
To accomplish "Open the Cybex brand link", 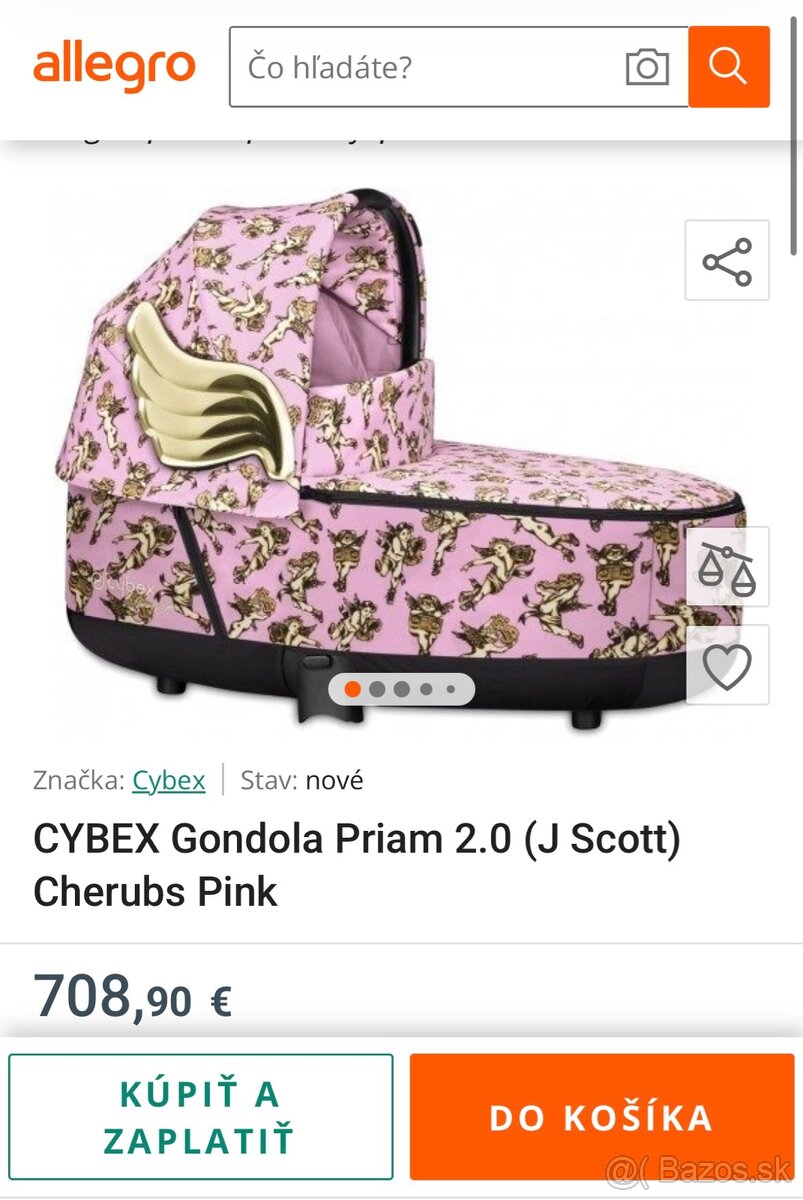I will (168, 780).
